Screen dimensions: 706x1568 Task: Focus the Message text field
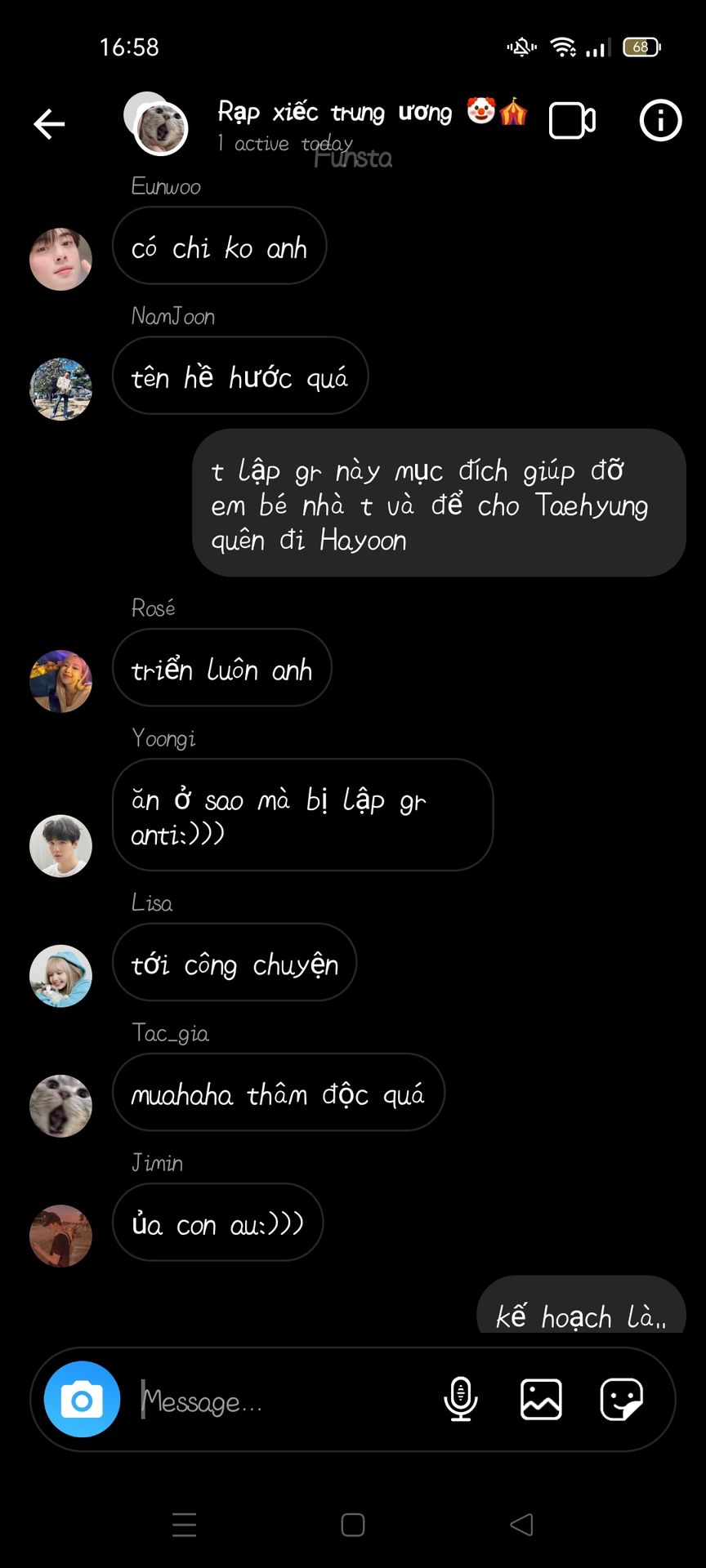[x=278, y=1401]
